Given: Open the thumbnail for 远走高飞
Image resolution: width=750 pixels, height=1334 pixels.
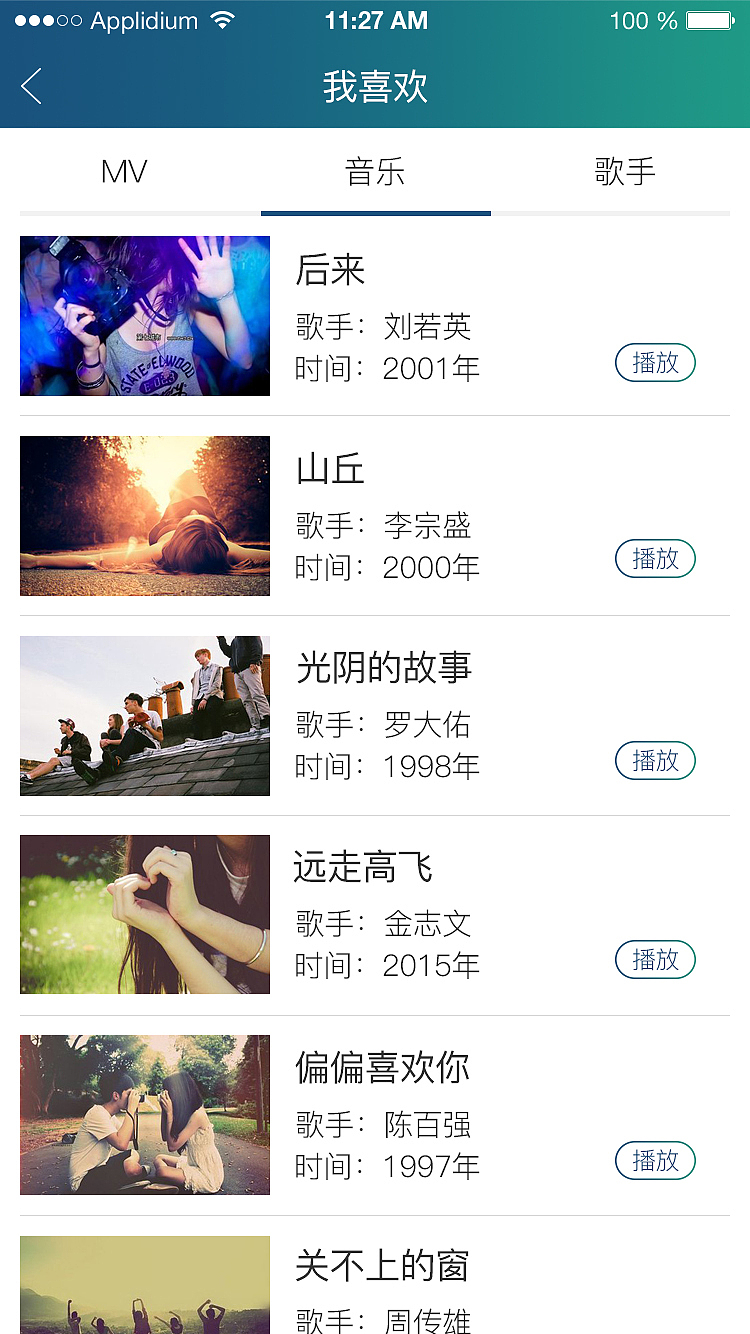Looking at the screenshot, I should tap(144, 913).
